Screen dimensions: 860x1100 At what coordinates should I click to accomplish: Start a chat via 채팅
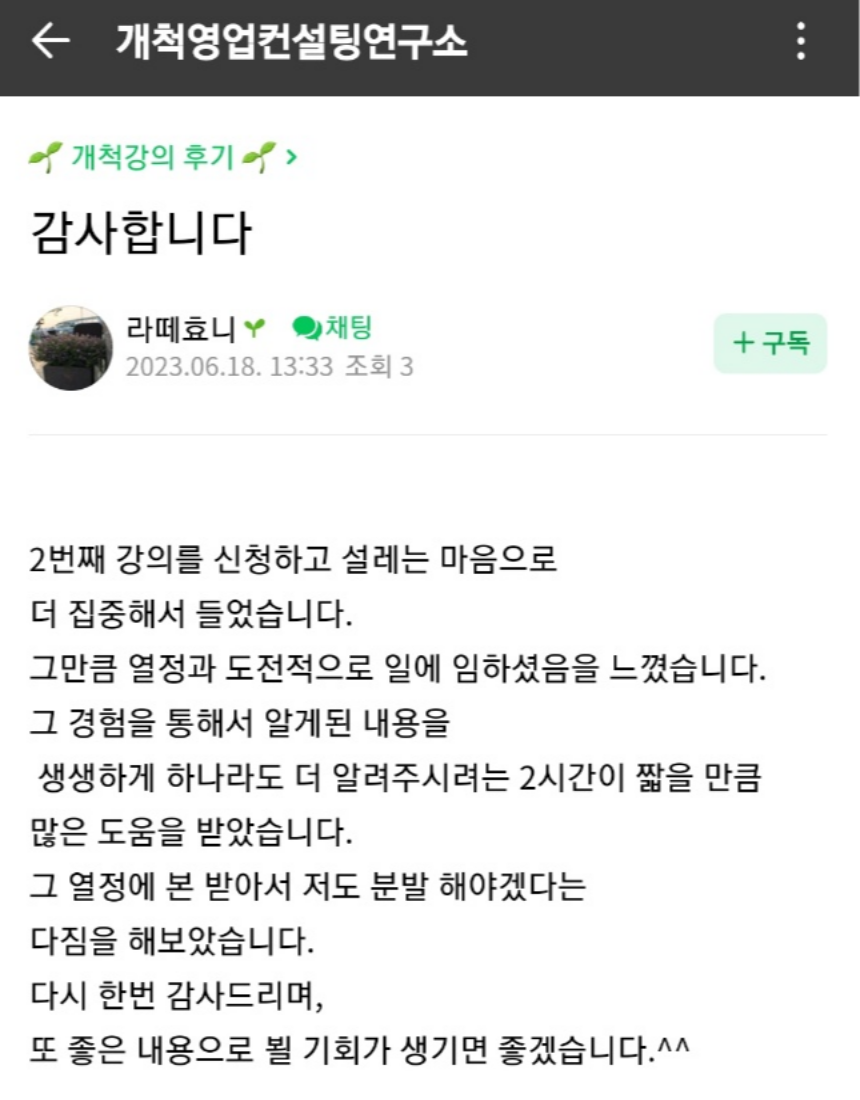(333, 327)
